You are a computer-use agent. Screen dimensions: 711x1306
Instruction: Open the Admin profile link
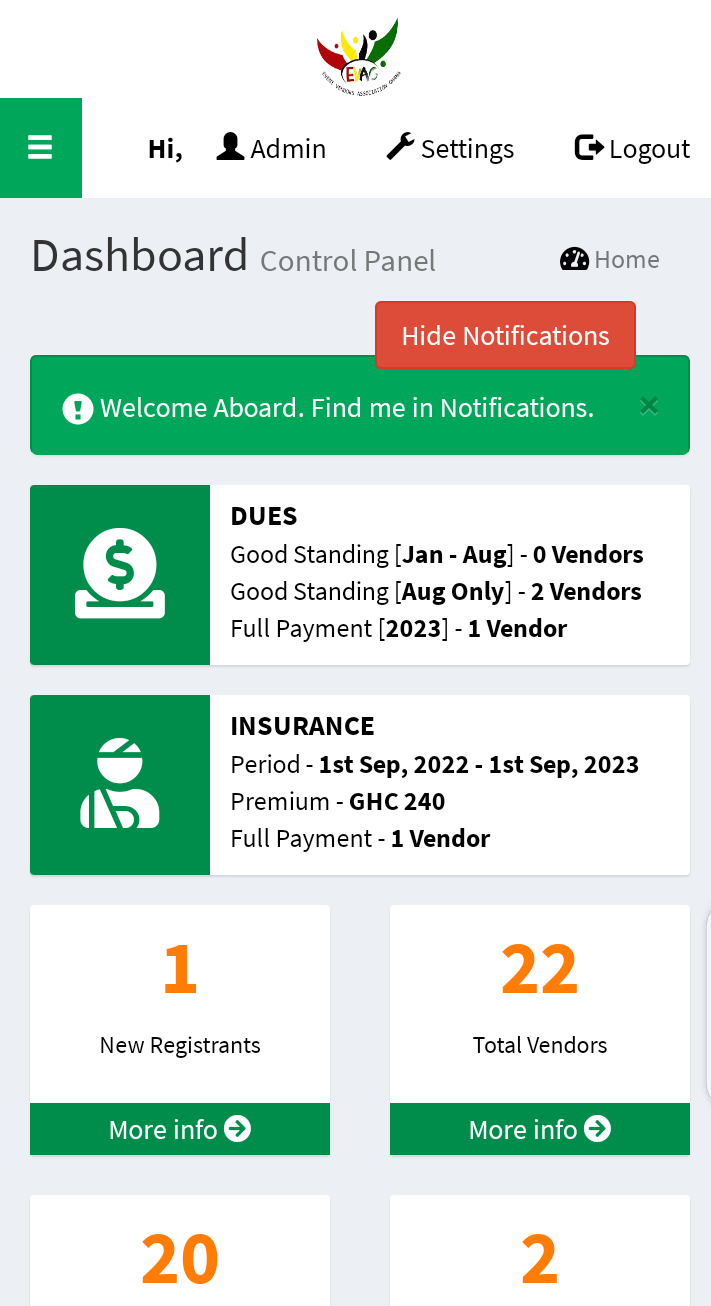tap(271, 149)
